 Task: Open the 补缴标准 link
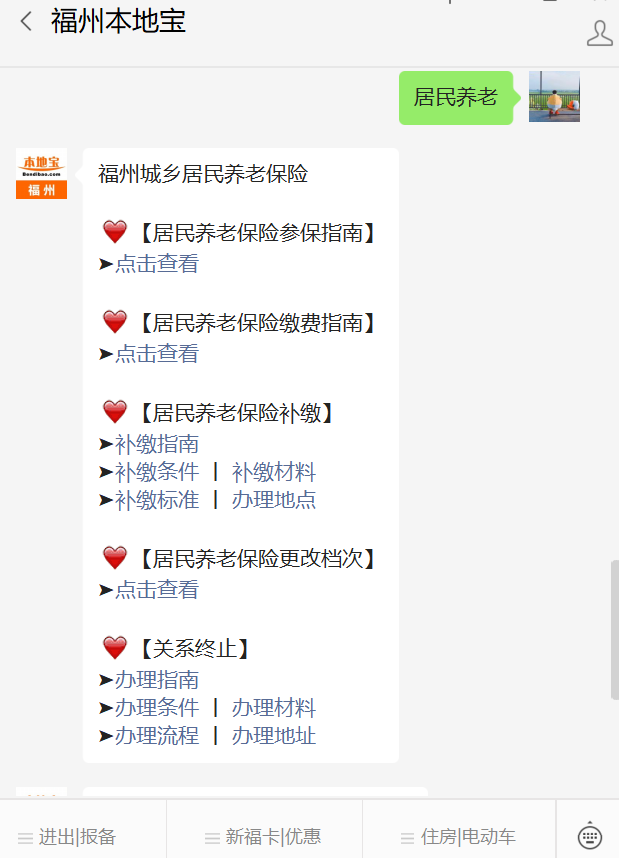pos(156,500)
